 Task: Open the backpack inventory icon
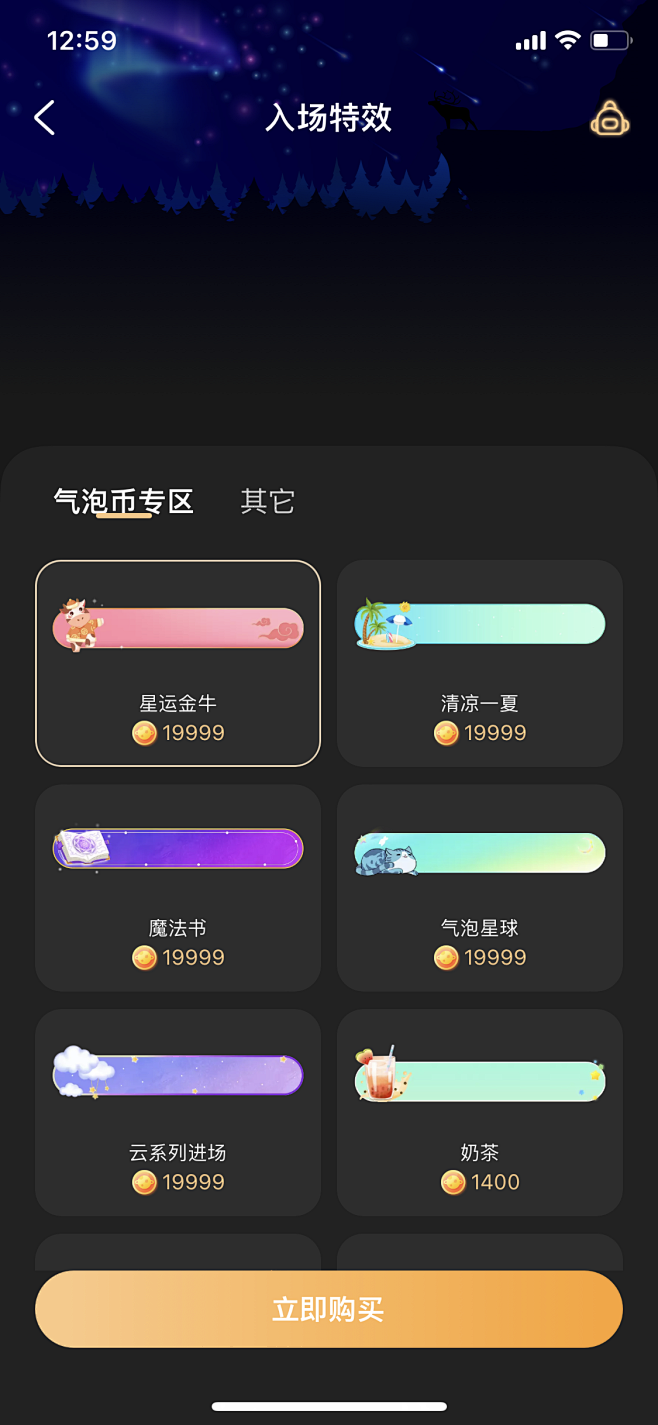coord(609,118)
